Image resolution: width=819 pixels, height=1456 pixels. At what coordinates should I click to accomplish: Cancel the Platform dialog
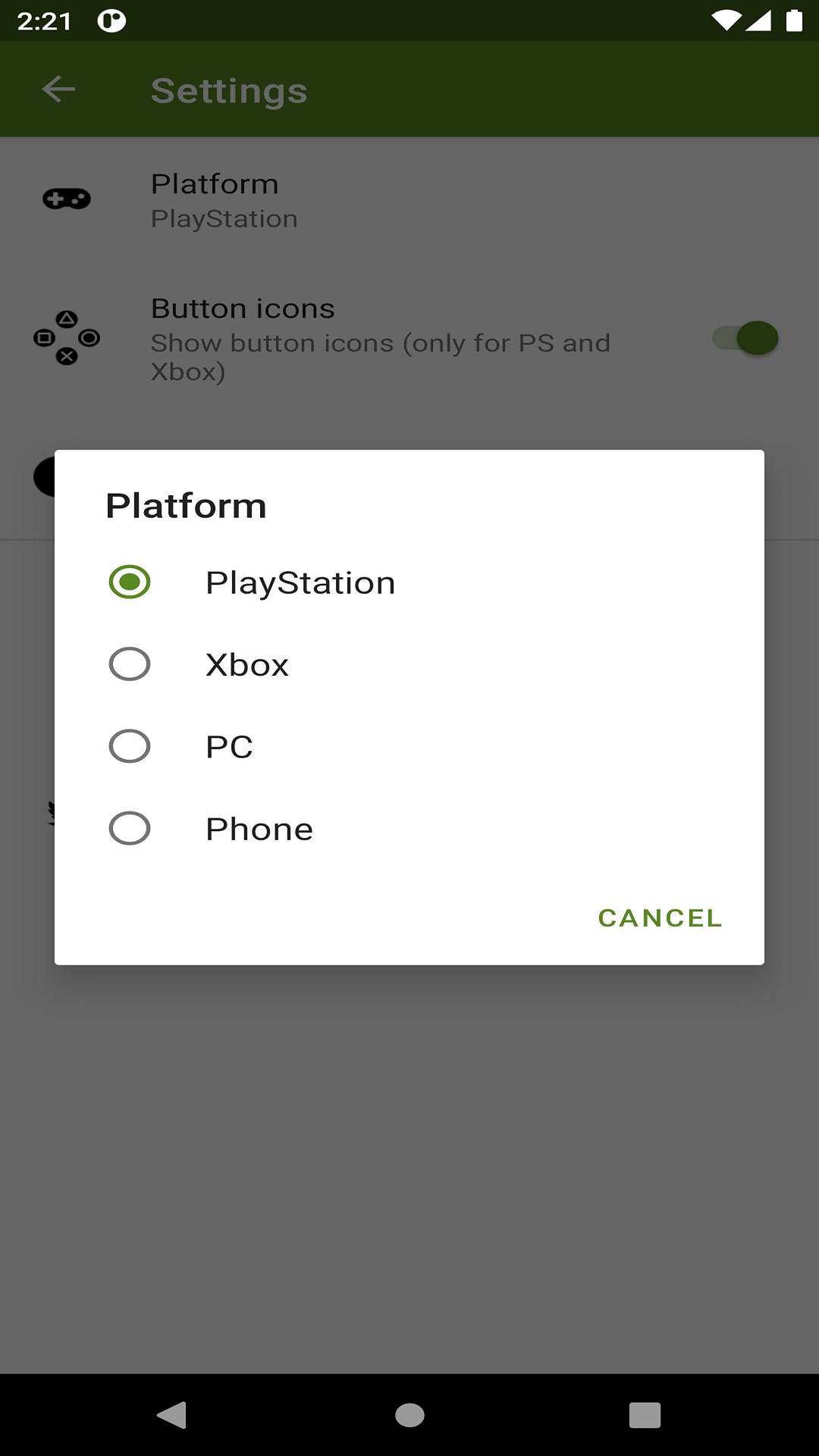660,918
